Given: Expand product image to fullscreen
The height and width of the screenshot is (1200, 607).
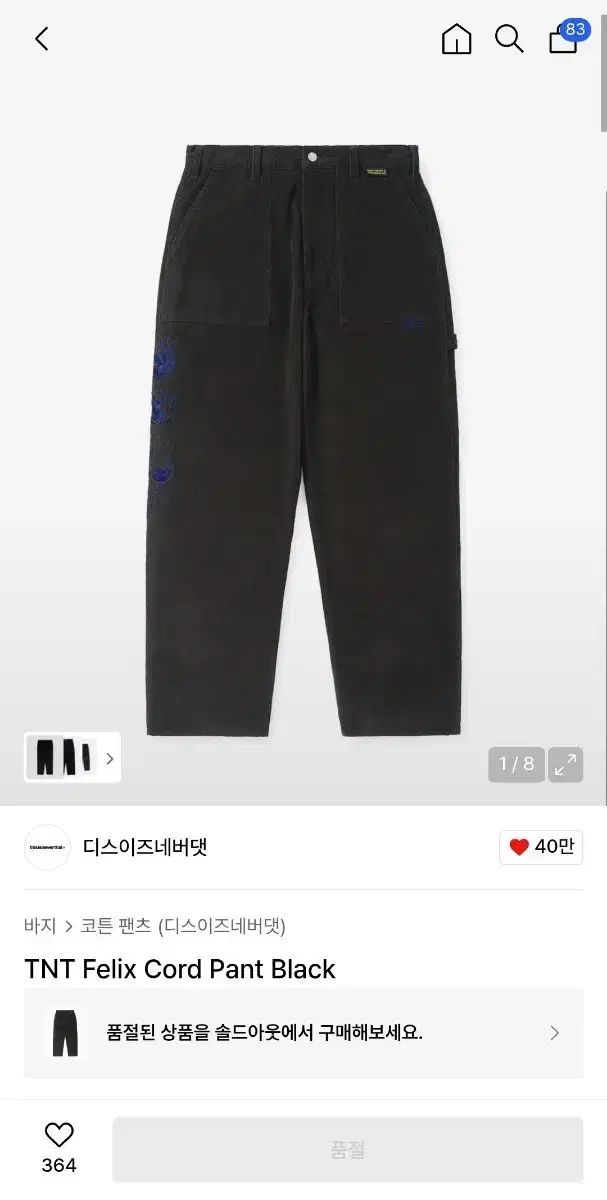Looking at the screenshot, I should pyautogui.click(x=565, y=765).
